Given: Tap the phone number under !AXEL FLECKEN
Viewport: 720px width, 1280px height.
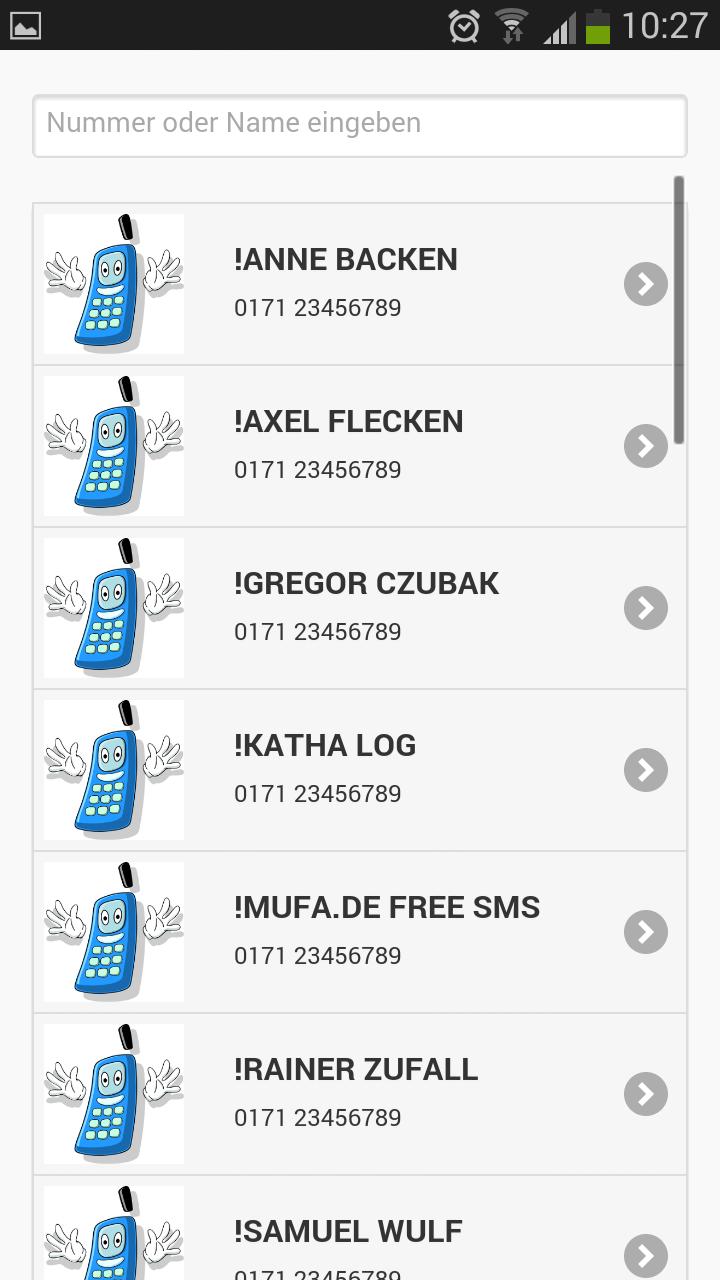Looking at the screenshot, I should pos(317,469).
